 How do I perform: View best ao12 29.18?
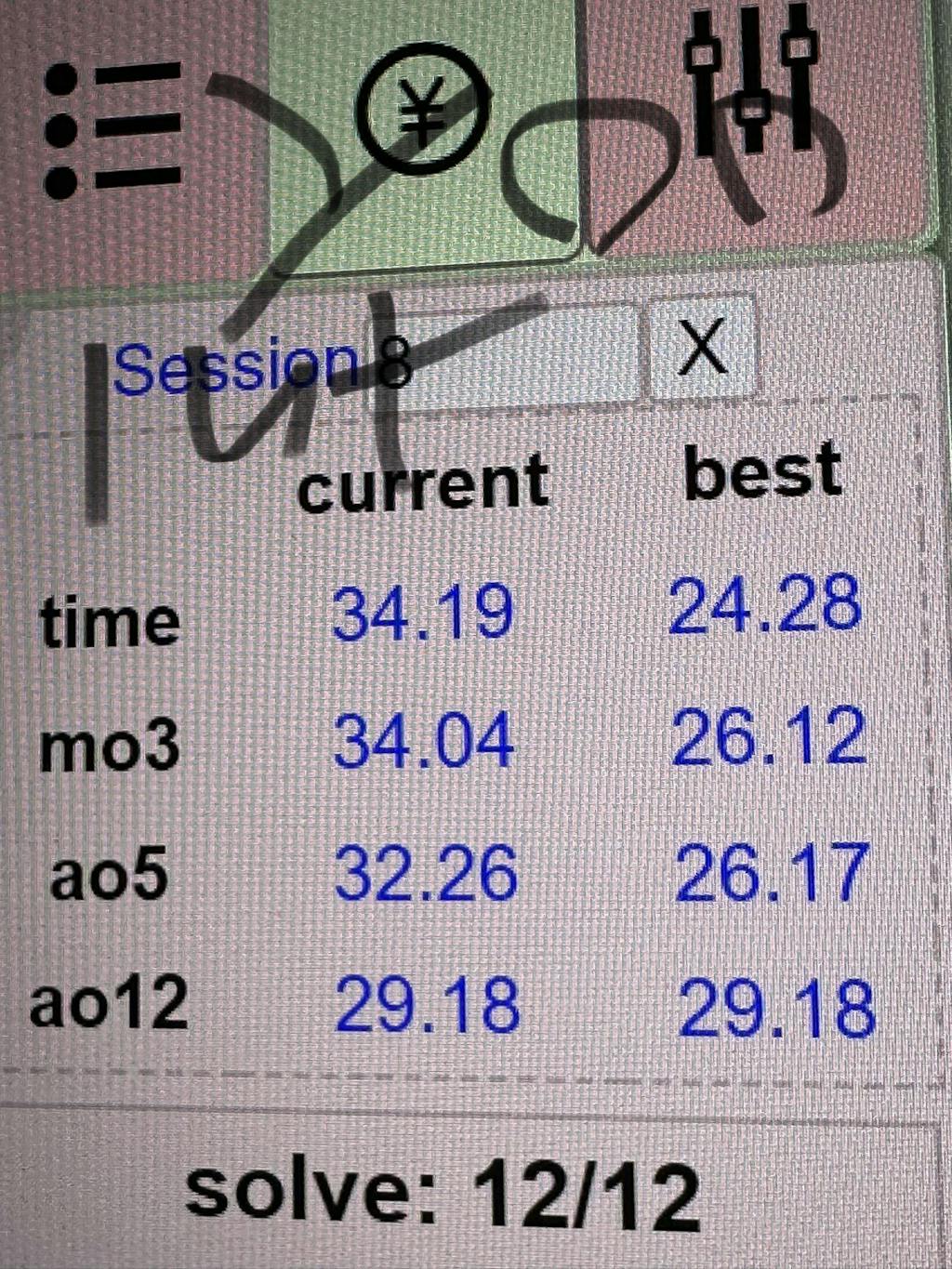[x=775, y=1008]
